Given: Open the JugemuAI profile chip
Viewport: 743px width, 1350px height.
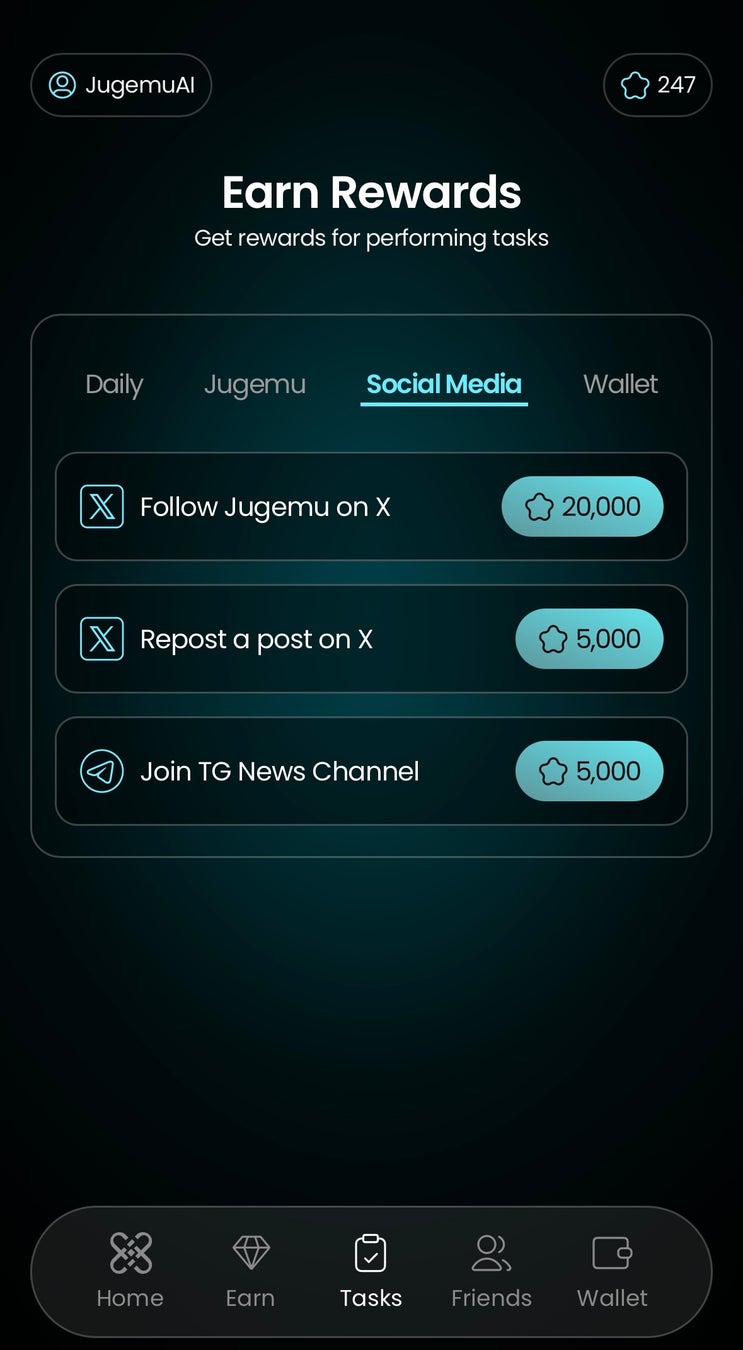Looking at the screenshot, I should [121, 85].
